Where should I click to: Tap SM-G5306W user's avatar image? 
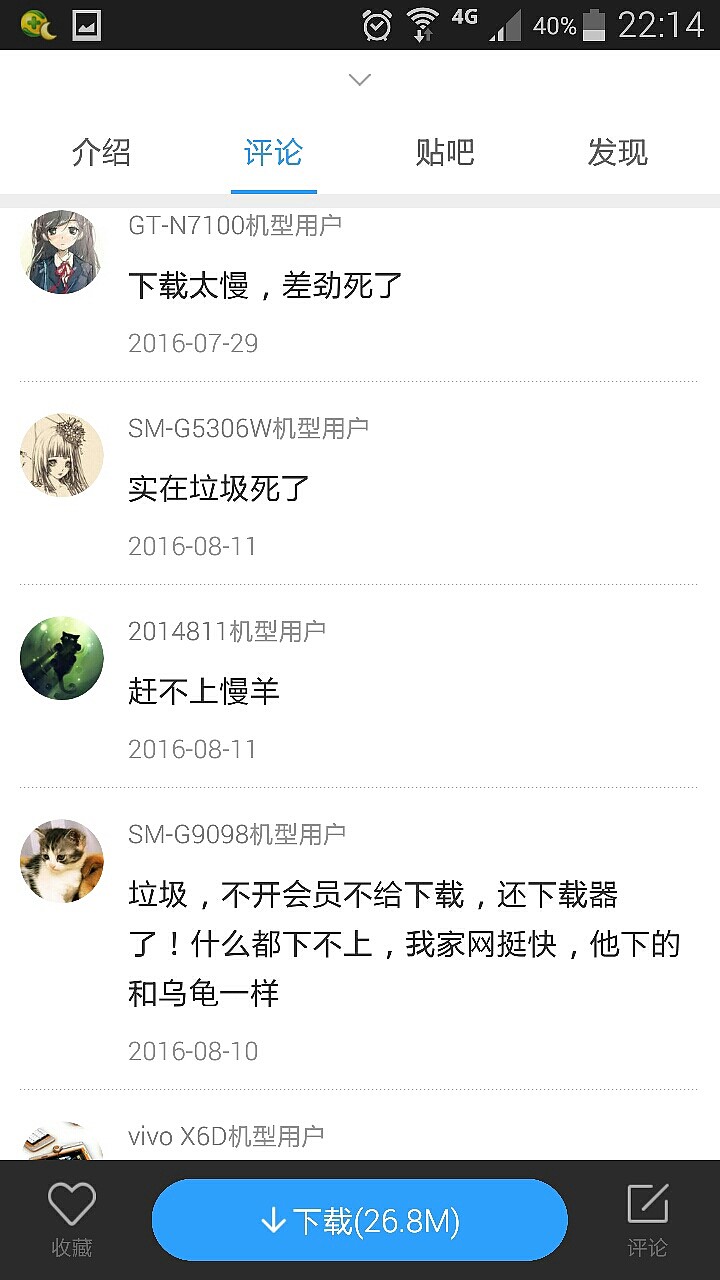point(61,455)
